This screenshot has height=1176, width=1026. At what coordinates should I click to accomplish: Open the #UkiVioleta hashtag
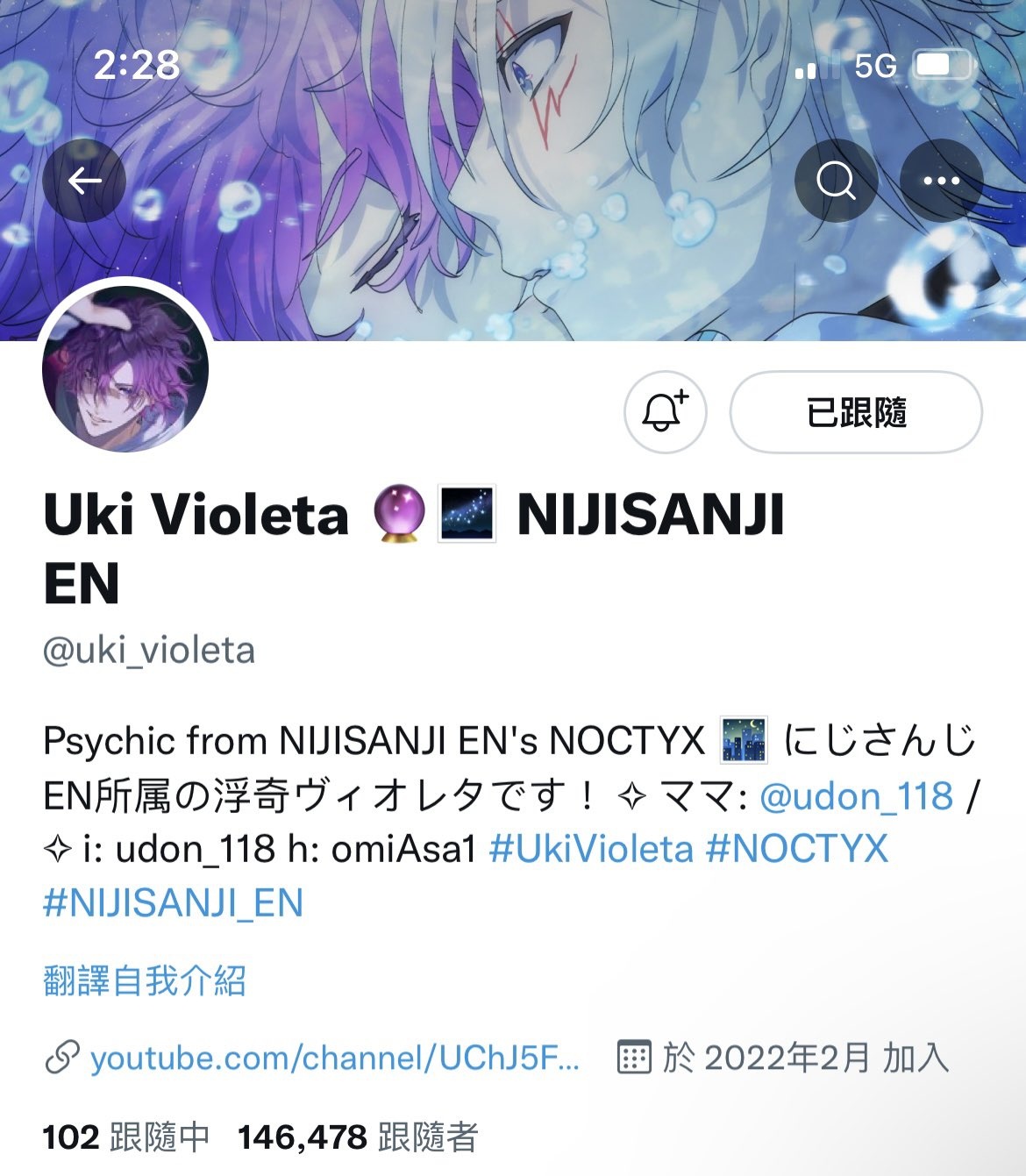click(591, 849)
